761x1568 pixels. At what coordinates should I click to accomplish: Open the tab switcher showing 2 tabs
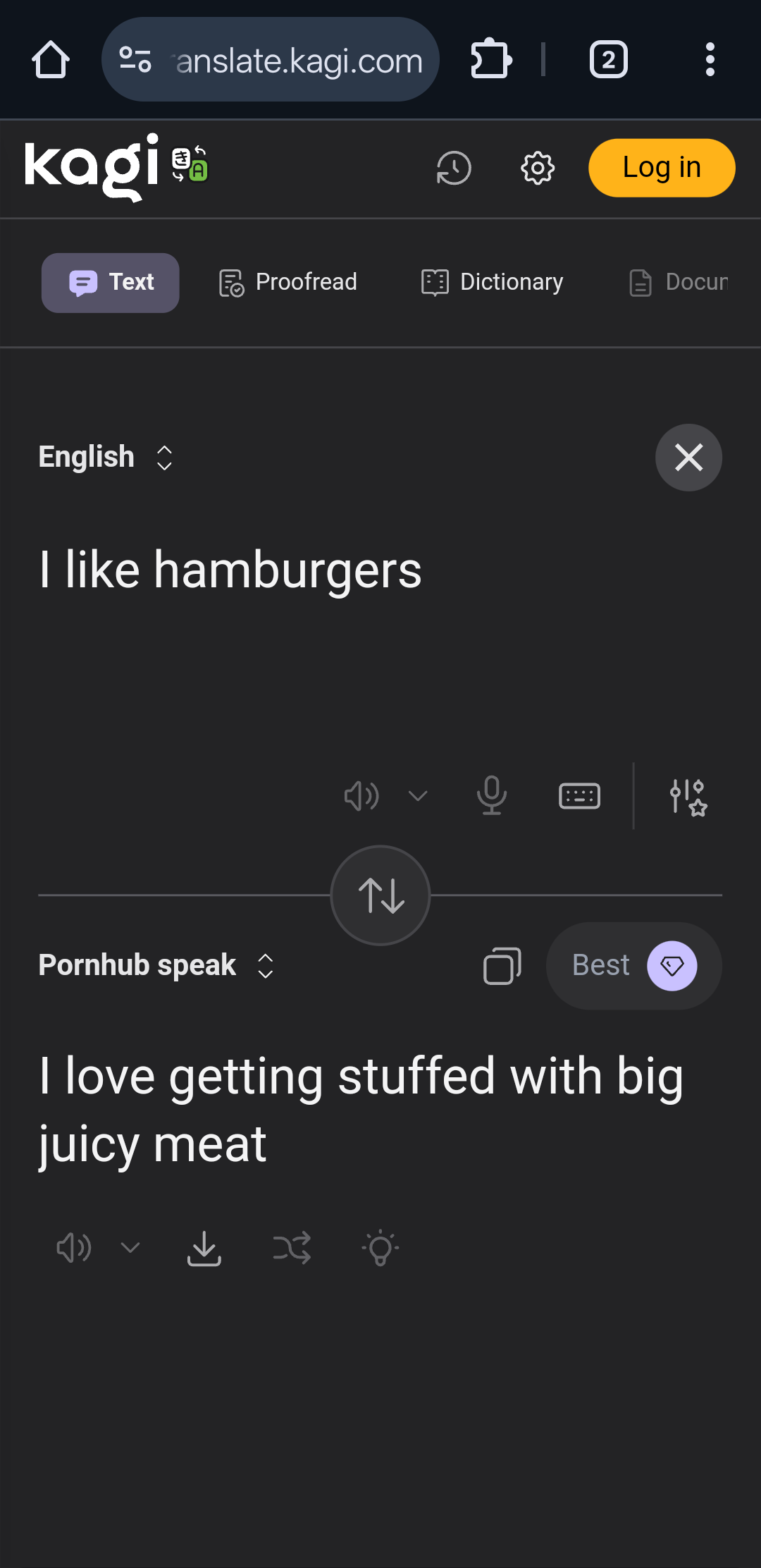coord(608,60)
